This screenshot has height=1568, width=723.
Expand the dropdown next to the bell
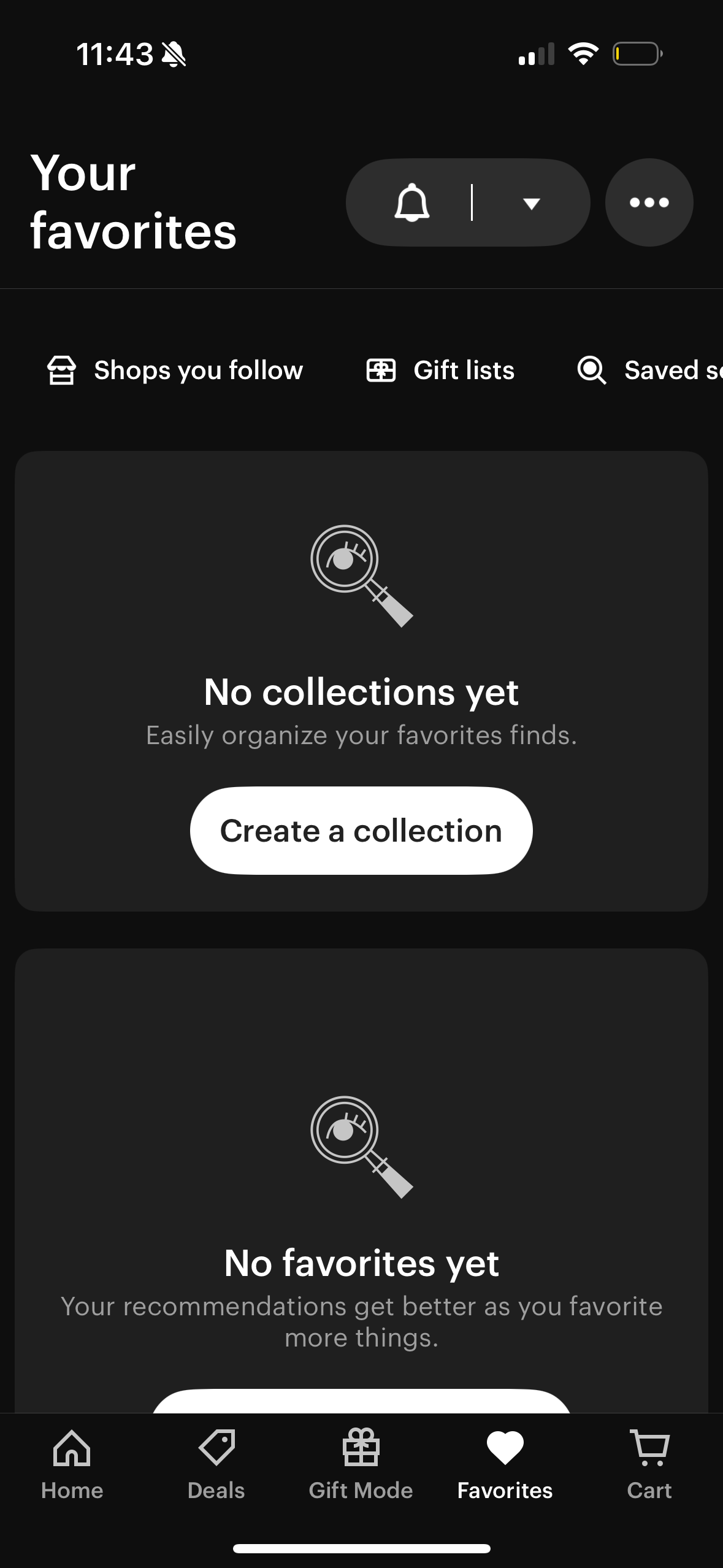[531, 202]
